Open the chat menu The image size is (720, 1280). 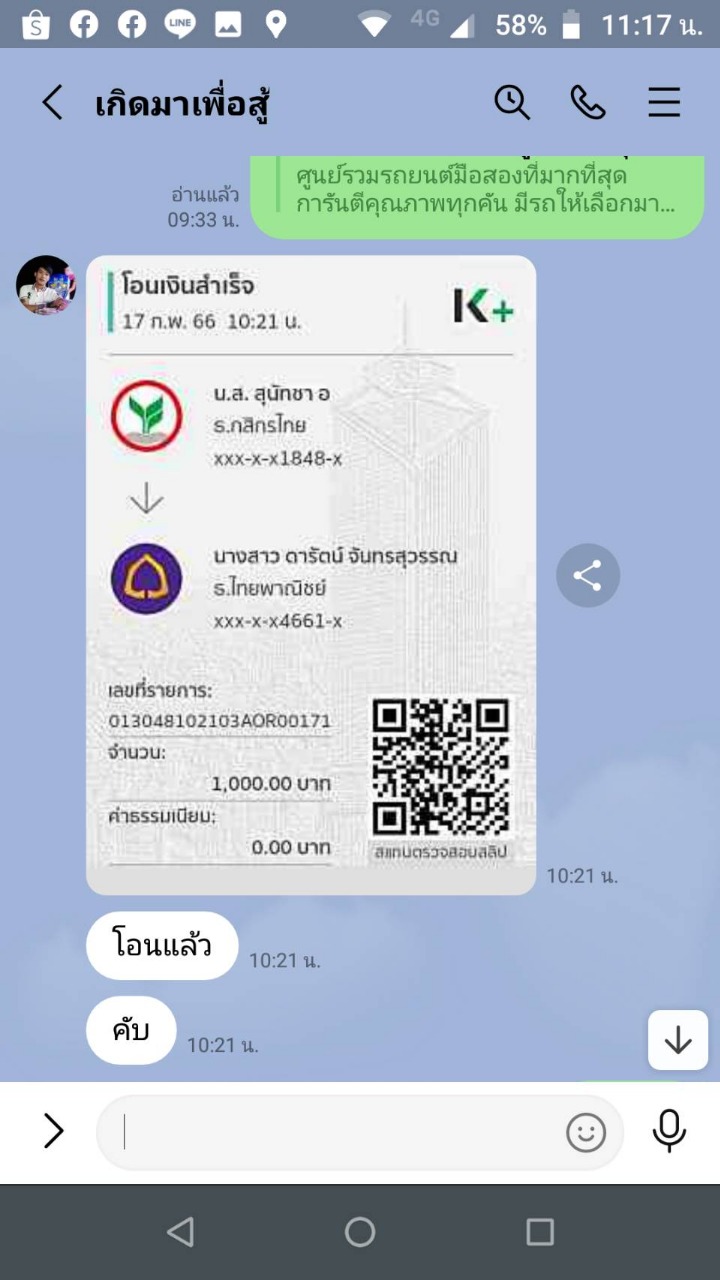[x=664, y=102]
